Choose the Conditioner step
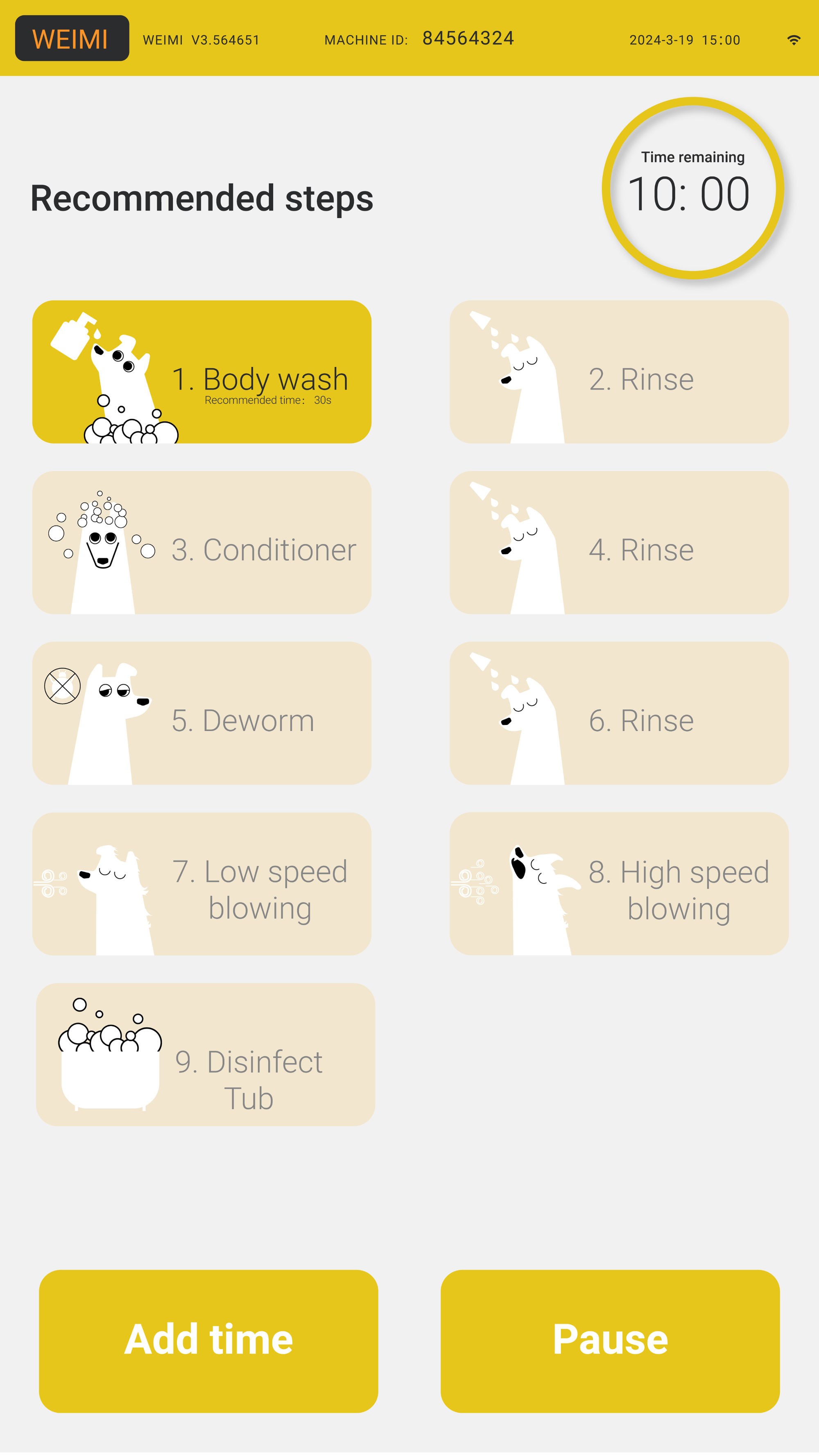This screenshot has height=1456, width=819. [x=202, y=543]
